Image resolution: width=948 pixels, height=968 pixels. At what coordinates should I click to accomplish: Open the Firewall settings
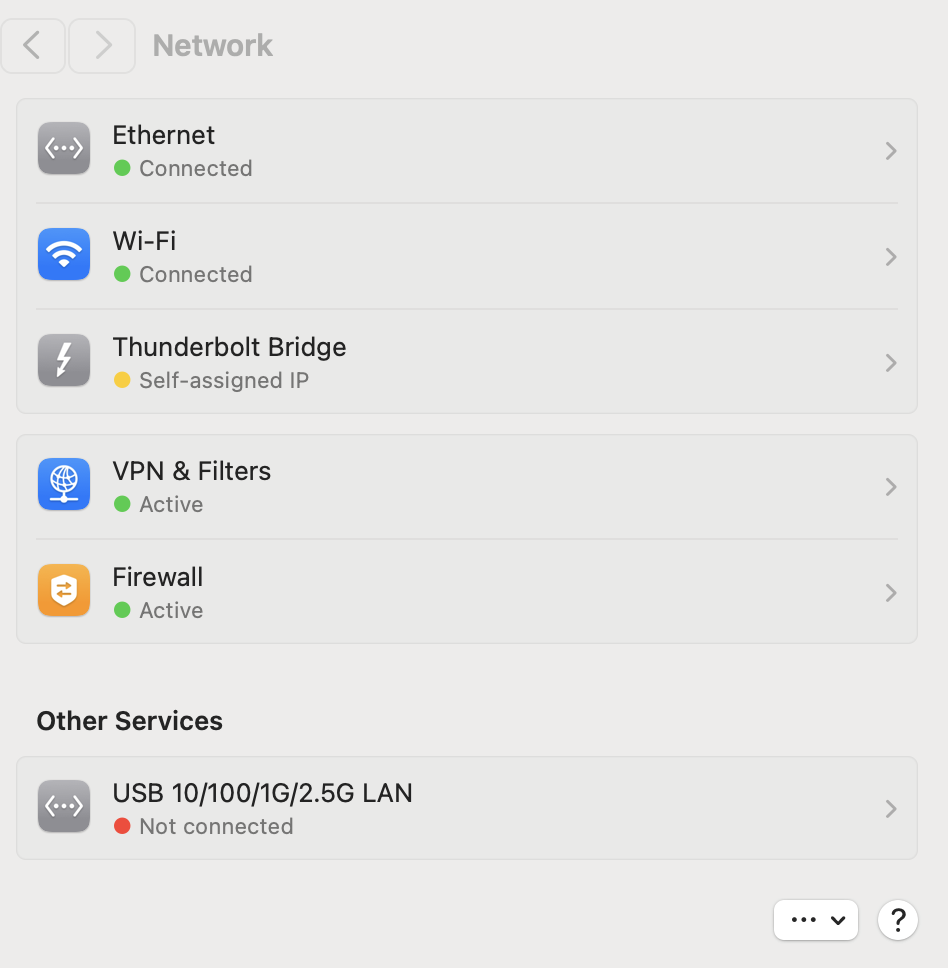coord(467,592)
